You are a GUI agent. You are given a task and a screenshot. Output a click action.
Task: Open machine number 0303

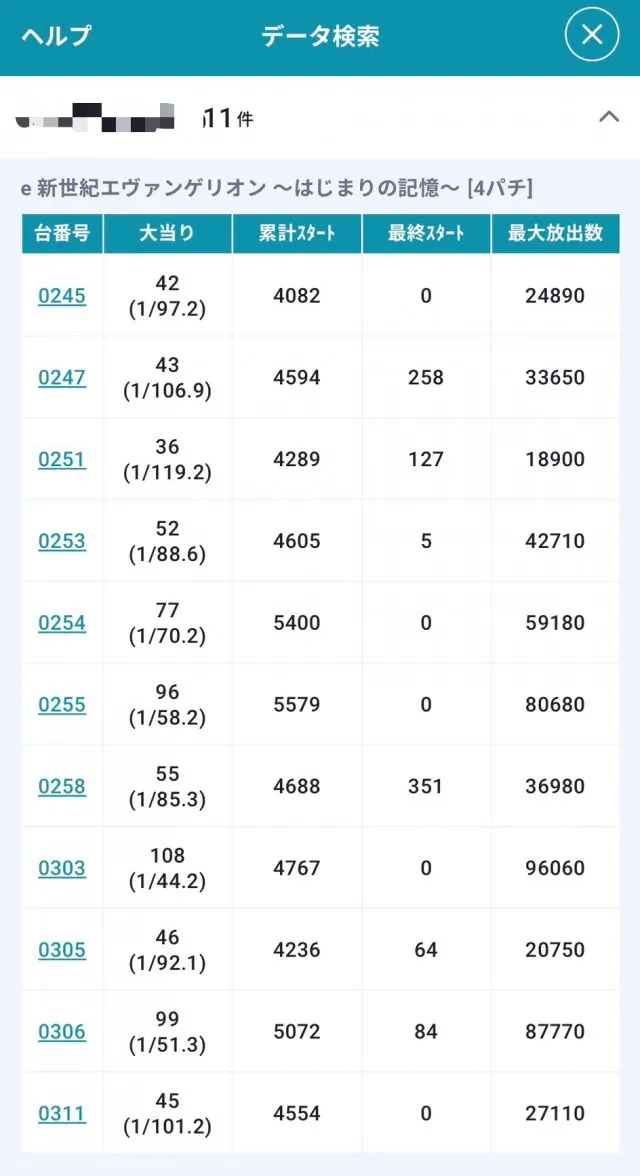tap(62, 868)
